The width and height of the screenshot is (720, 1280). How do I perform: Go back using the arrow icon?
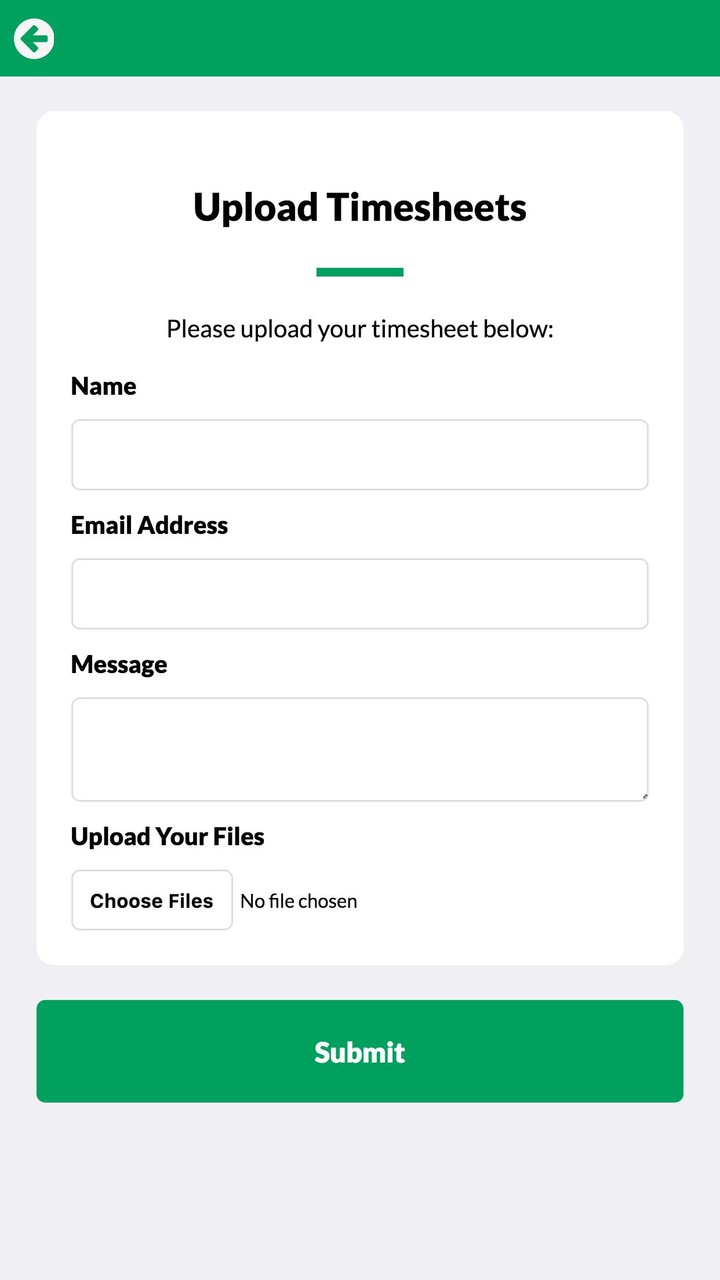click(x=34, y=39)
